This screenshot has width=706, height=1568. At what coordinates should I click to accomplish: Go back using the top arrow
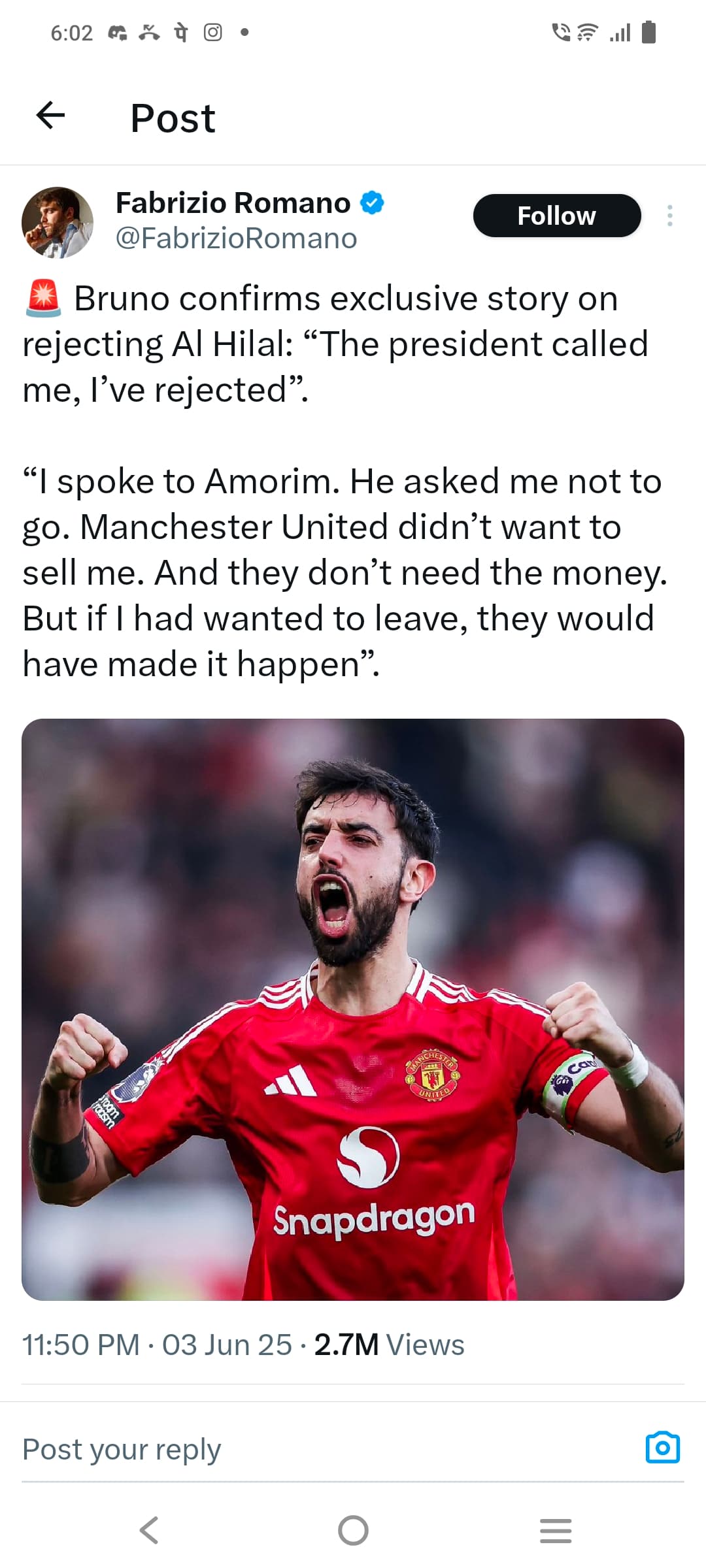(x=50, y=116)
